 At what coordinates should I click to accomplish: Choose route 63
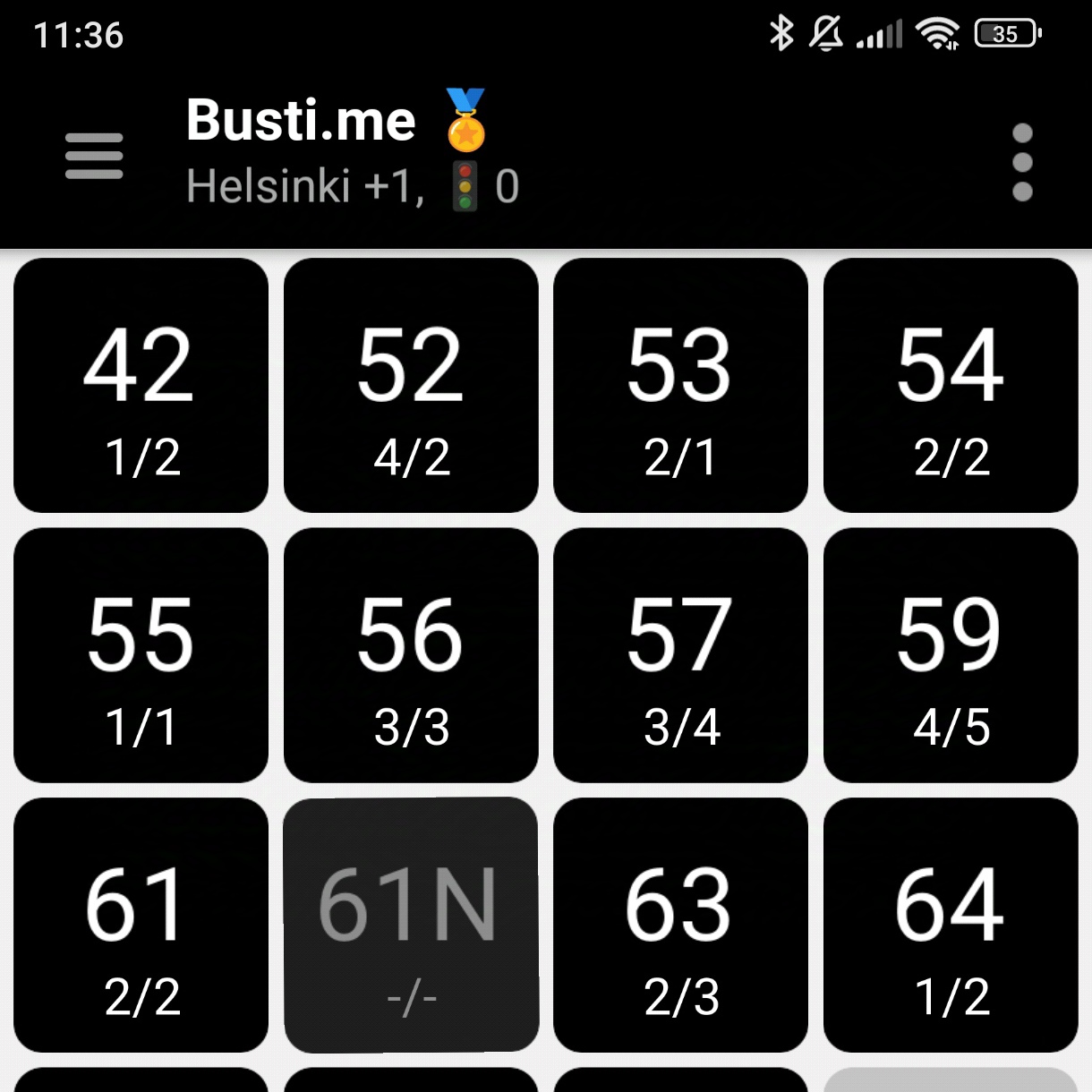680,925
